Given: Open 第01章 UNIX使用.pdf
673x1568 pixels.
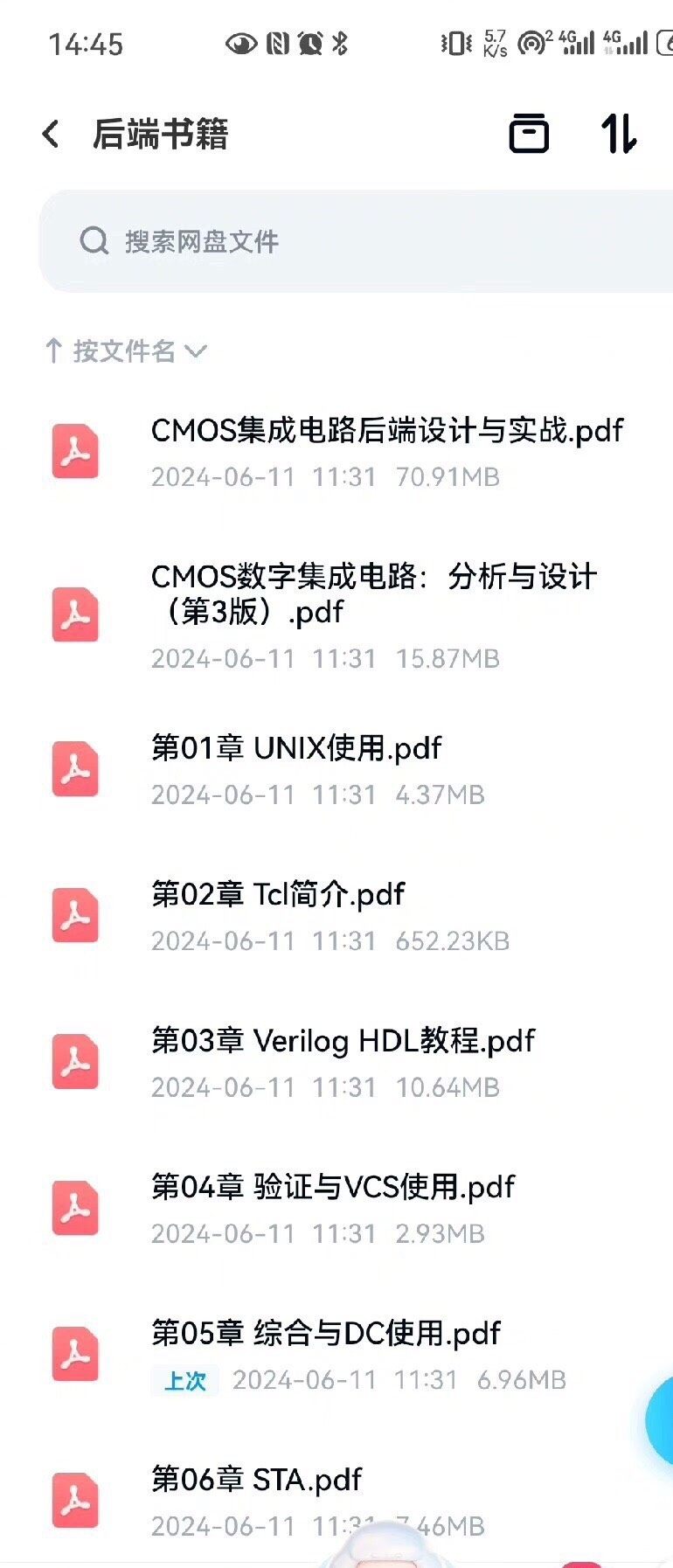Looking at the screenshot, I should (x=296, y=749).
